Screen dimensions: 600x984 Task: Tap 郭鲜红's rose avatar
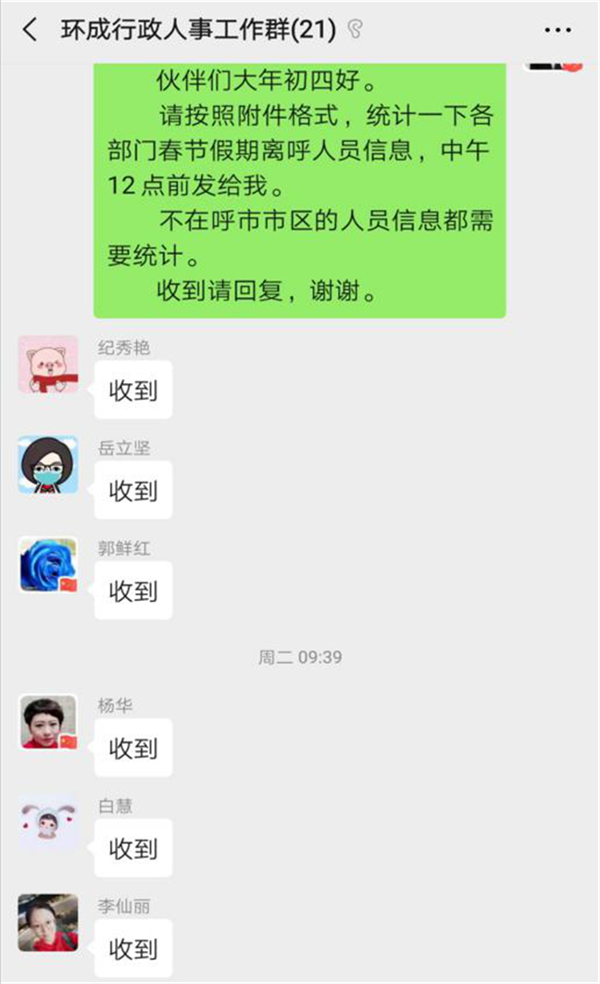[x=48, y=565]
